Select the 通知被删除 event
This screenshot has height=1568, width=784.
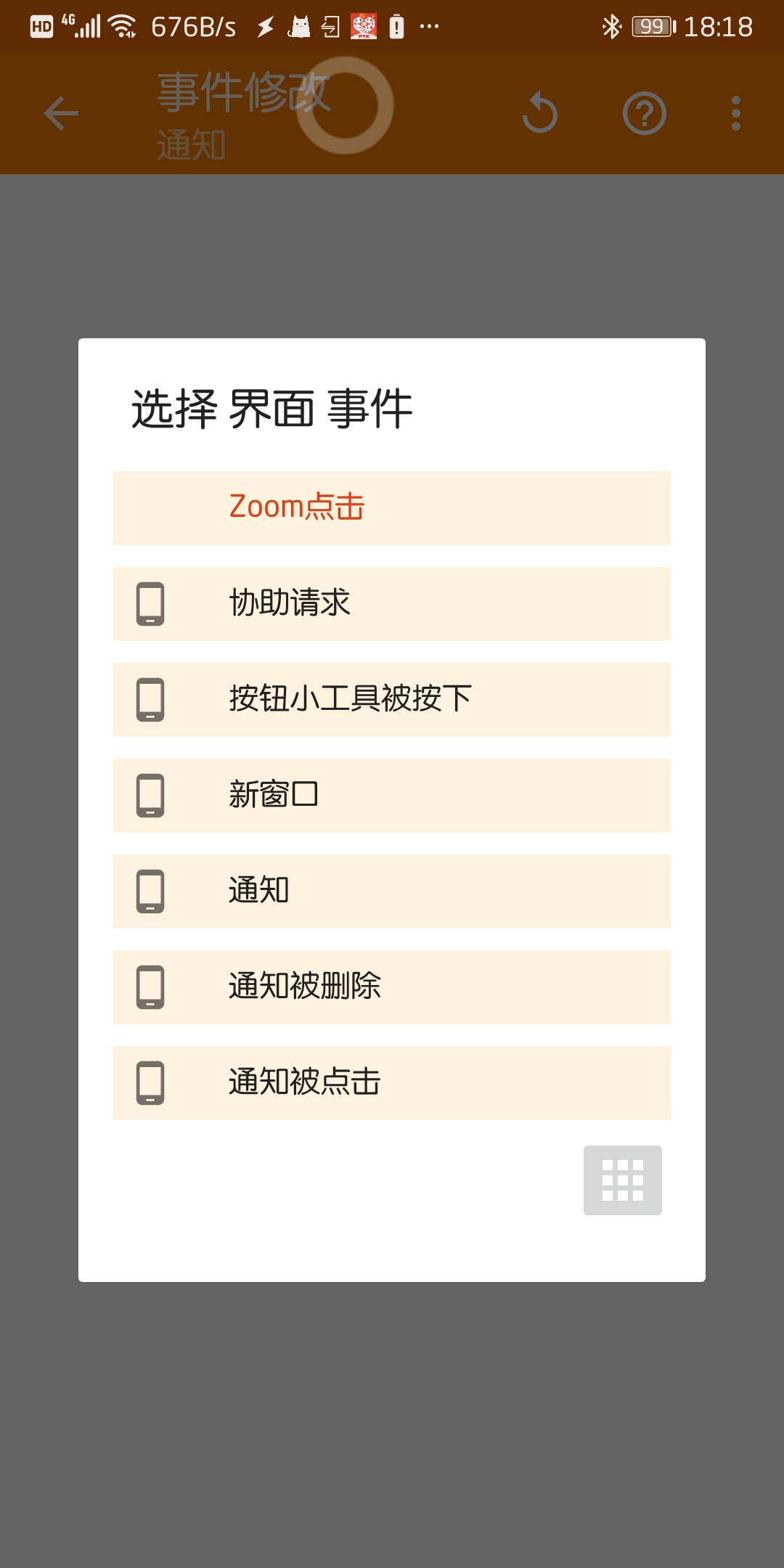point(392,987)
